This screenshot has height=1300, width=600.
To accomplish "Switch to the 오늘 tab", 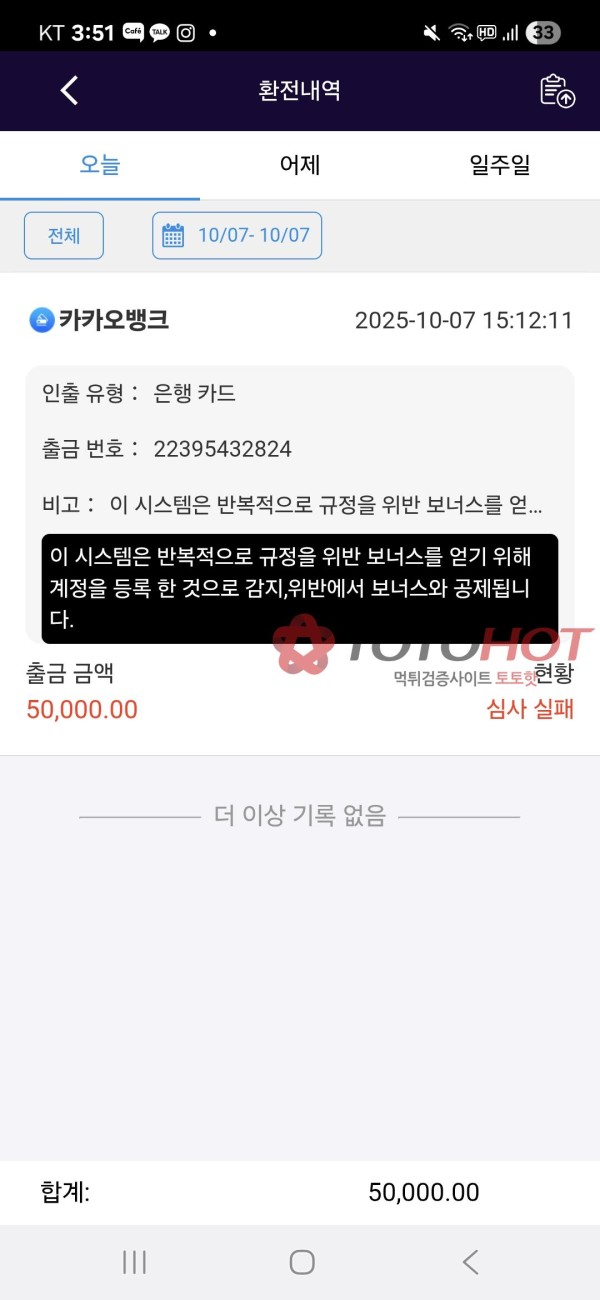I will [x=100, y=165].
